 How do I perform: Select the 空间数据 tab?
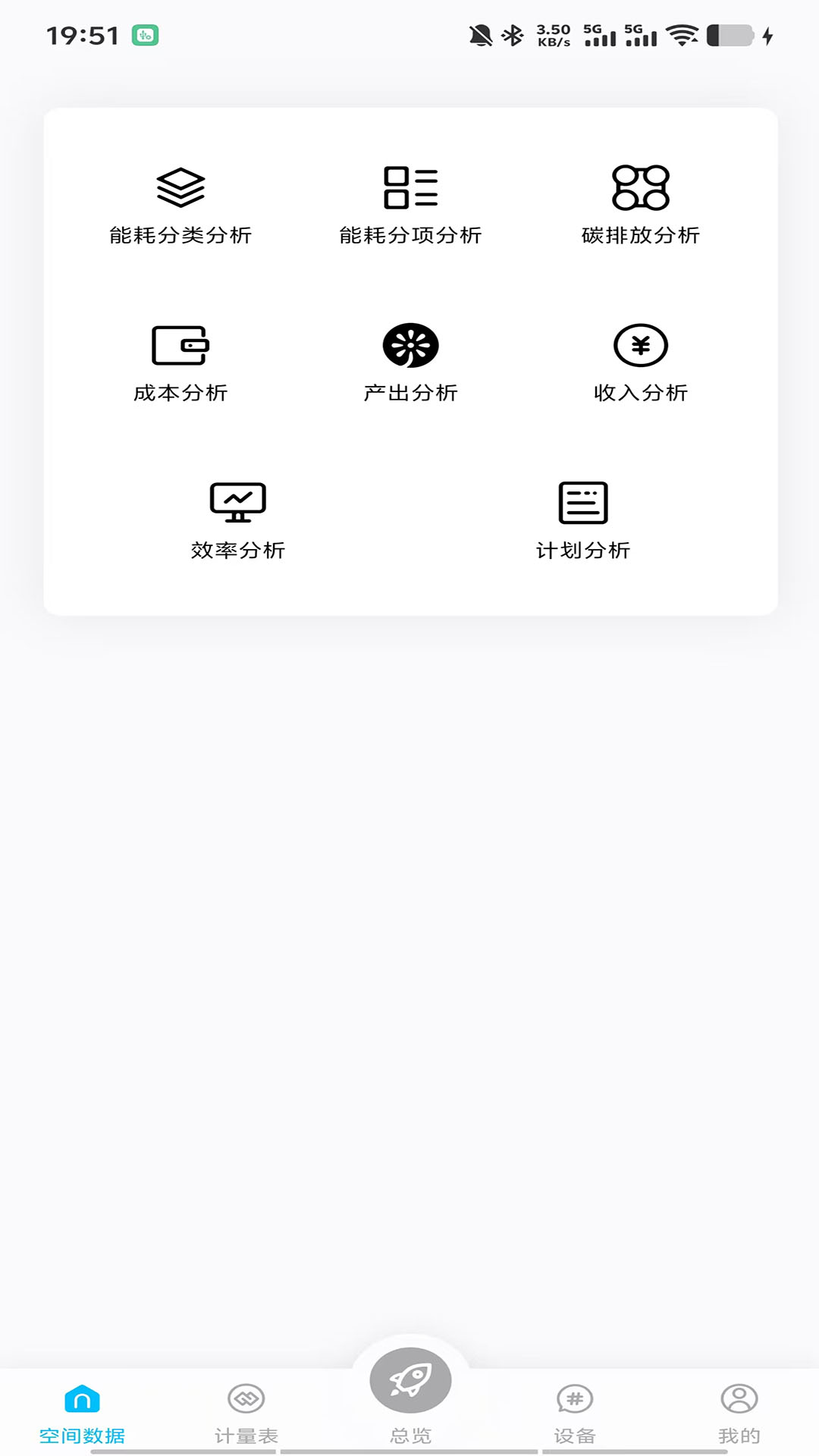(x=82, y=1414)
